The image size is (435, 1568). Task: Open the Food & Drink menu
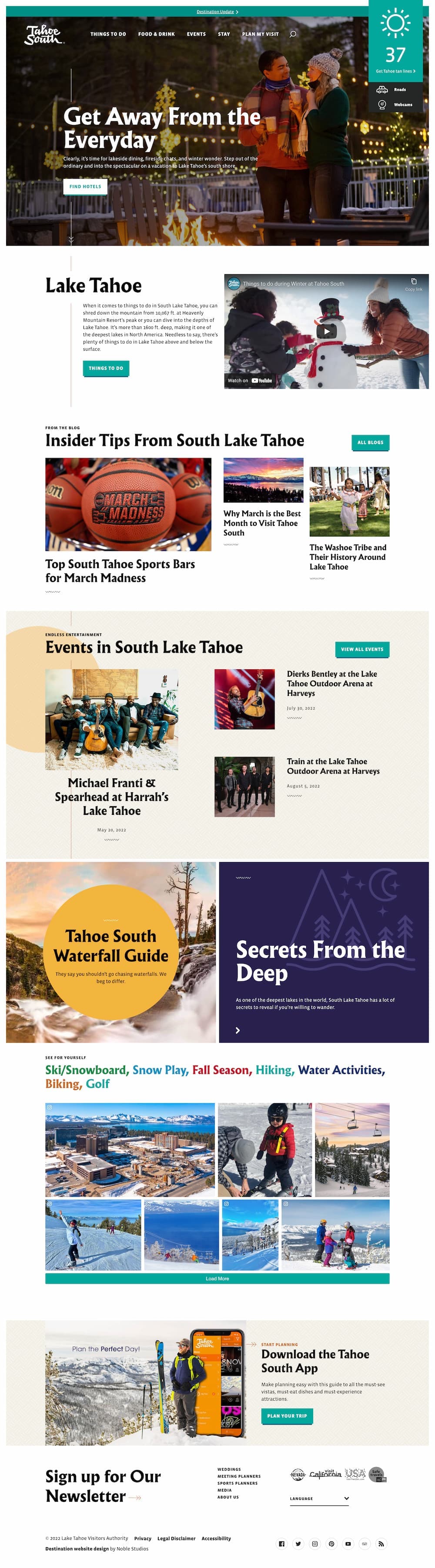[x=156, y=34]
